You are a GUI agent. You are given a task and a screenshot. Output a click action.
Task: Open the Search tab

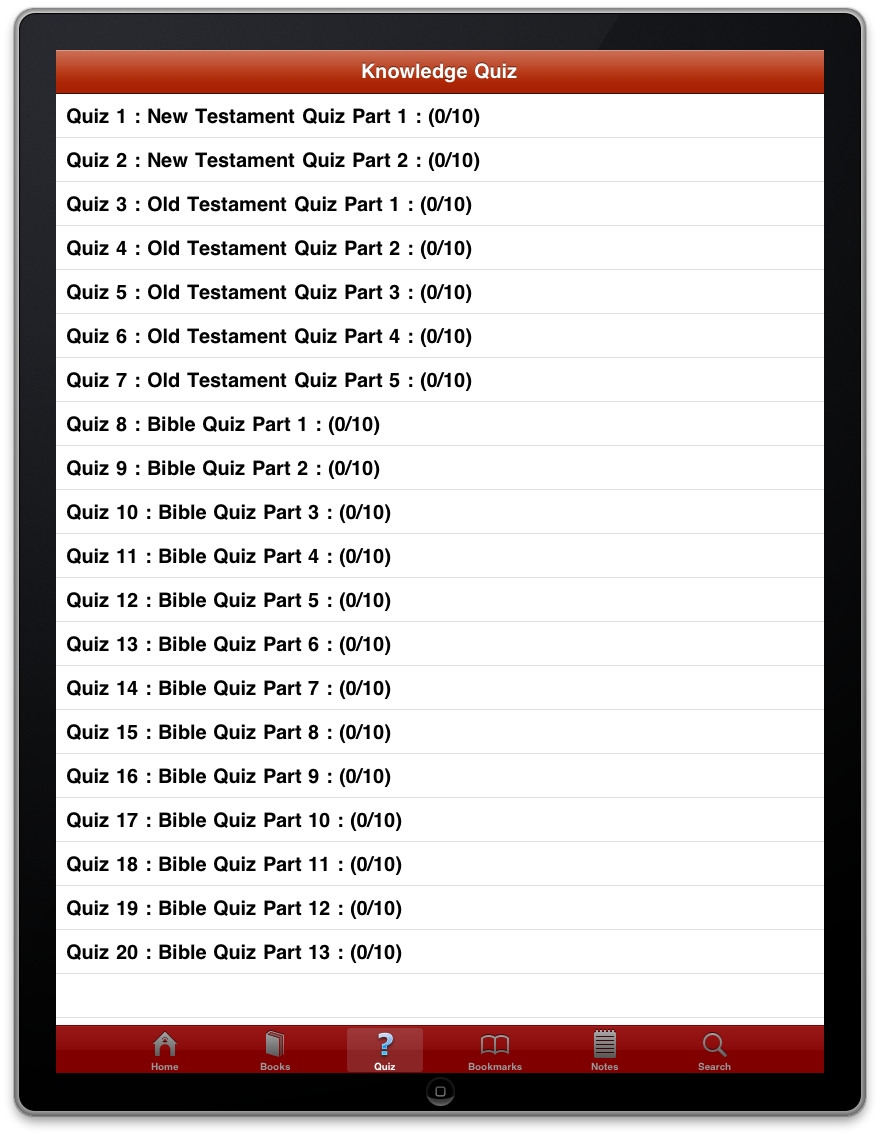point(714,1051)
